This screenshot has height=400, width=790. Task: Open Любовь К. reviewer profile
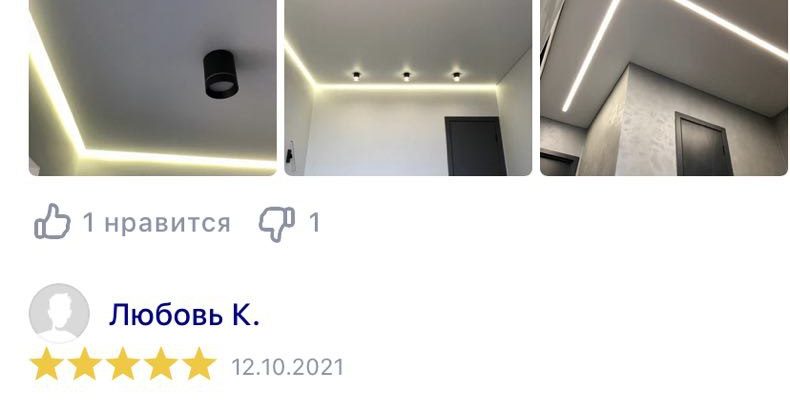tap(183, 315)
